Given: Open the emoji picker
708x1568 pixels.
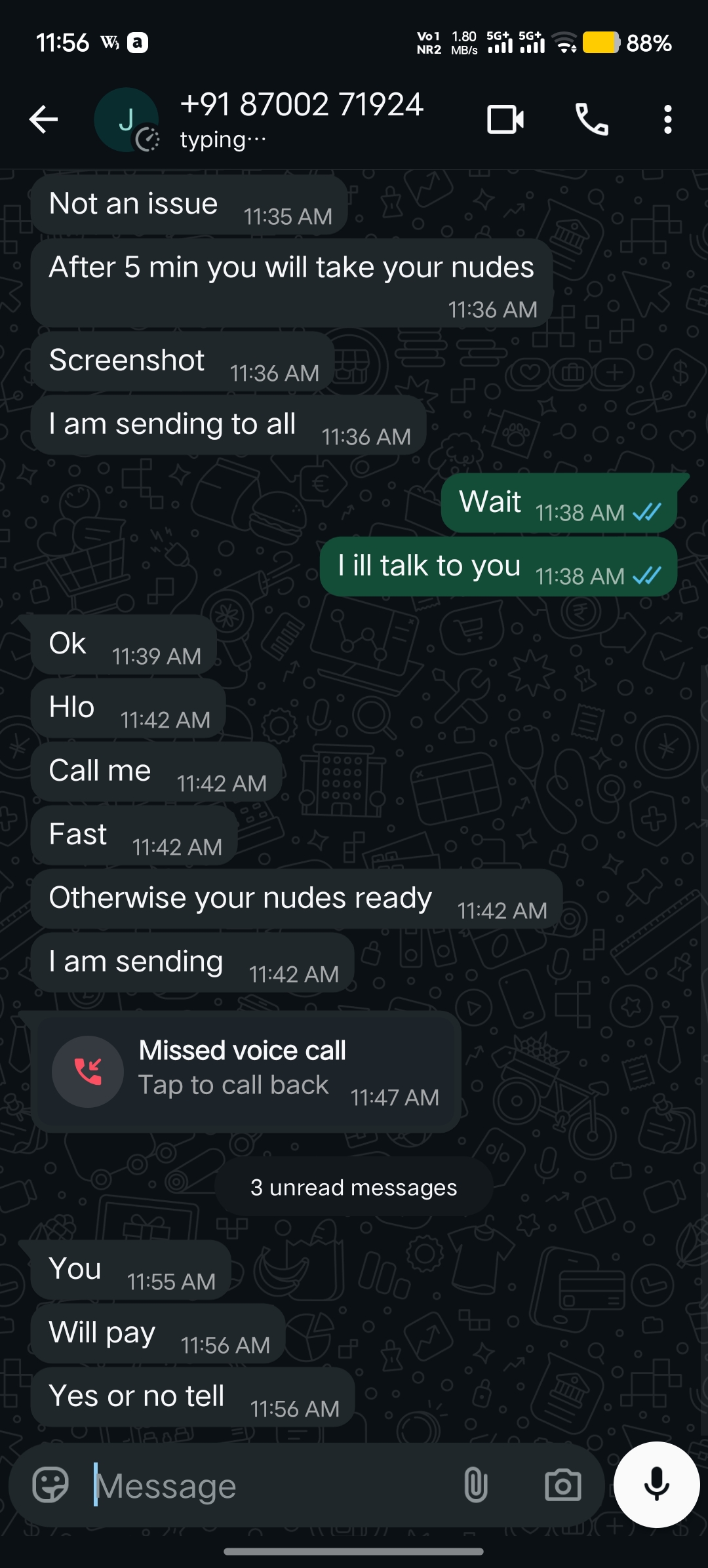Looking at the screenshot, I should (x=50, y=1485).
